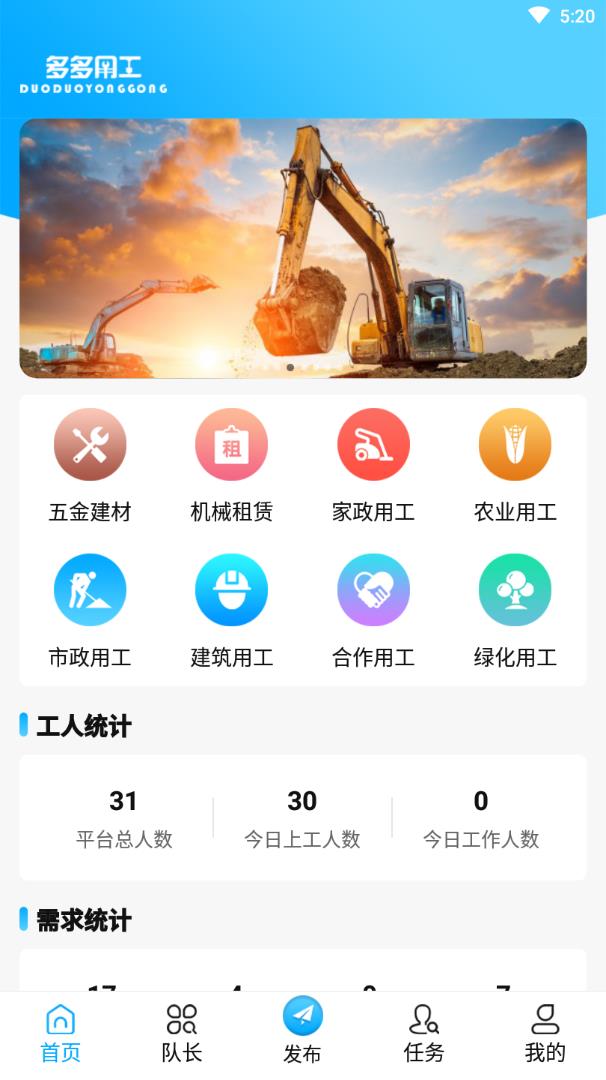Switch to the 首页 tab
The width and height of the screenshot is (606, 1080).
point(60,1034)
